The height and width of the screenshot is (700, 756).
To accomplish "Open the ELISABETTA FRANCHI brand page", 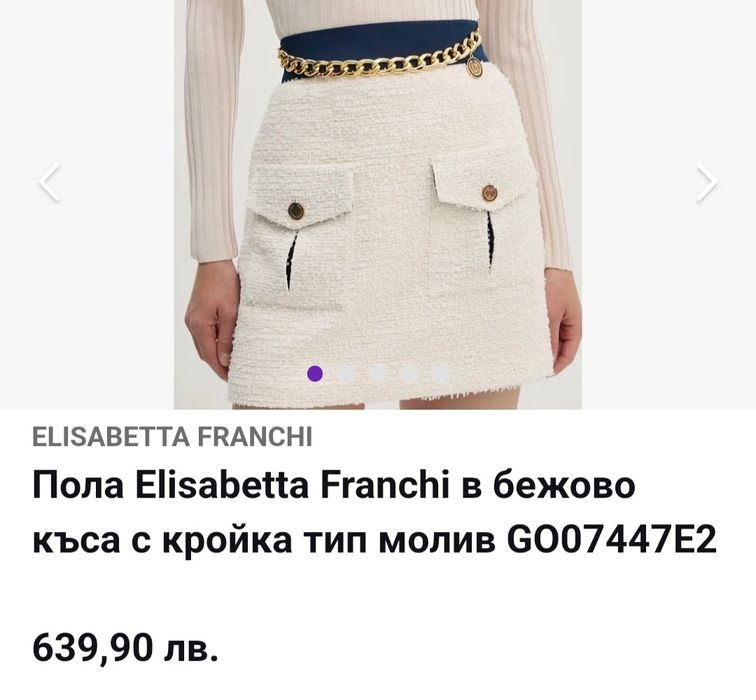I will [x=173, y=437].
